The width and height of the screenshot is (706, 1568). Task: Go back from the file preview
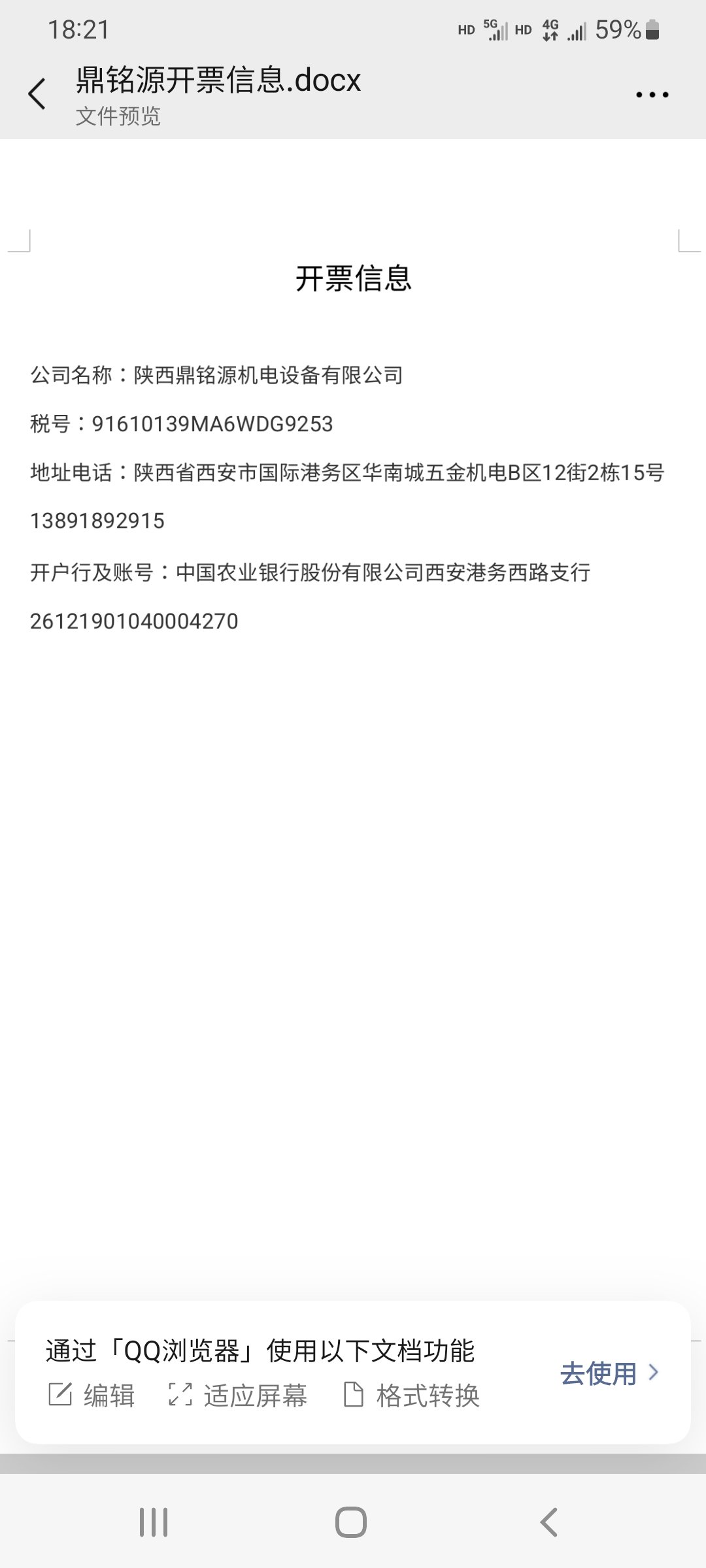(37, 94)
